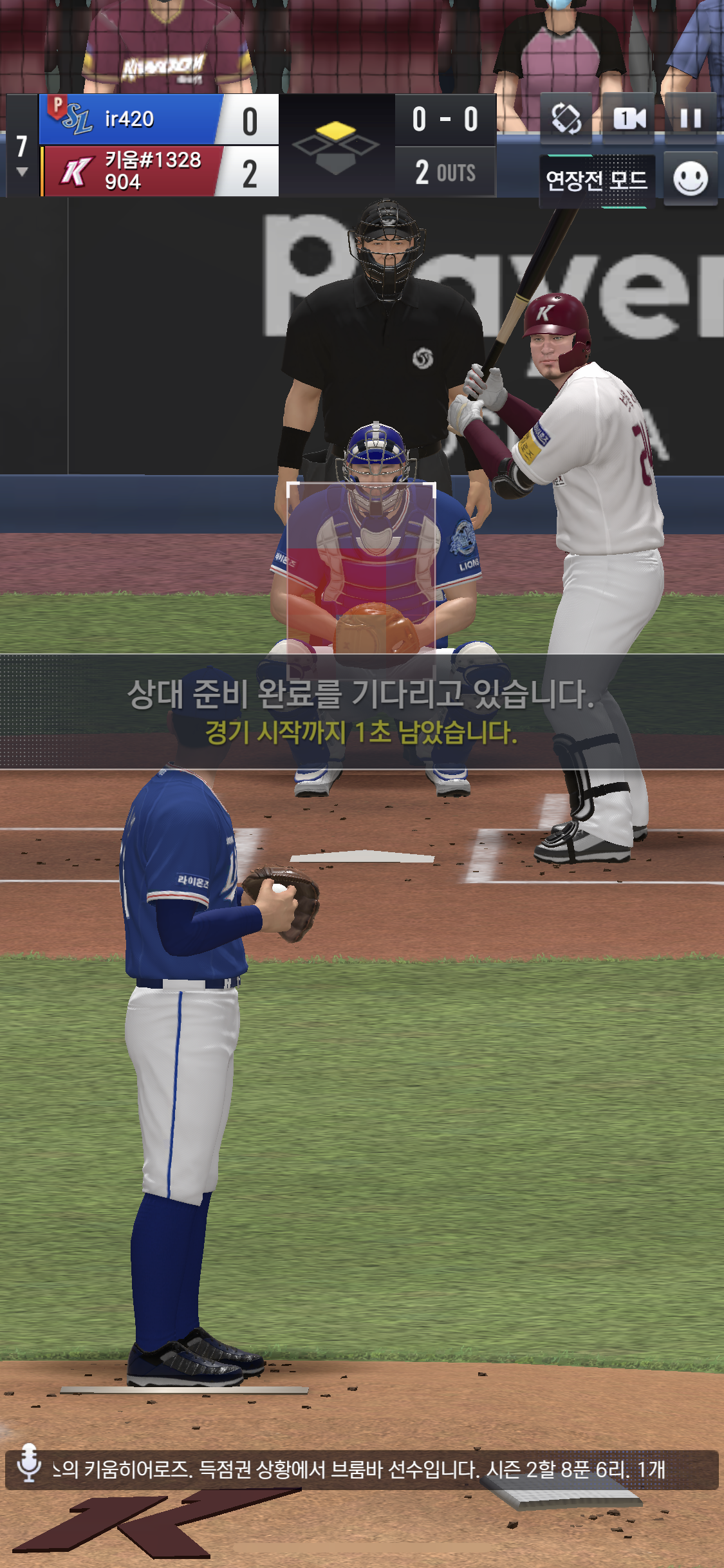Expand the inning 7 scoreboard arrow

pyautogui.click(x=22, y=172)
